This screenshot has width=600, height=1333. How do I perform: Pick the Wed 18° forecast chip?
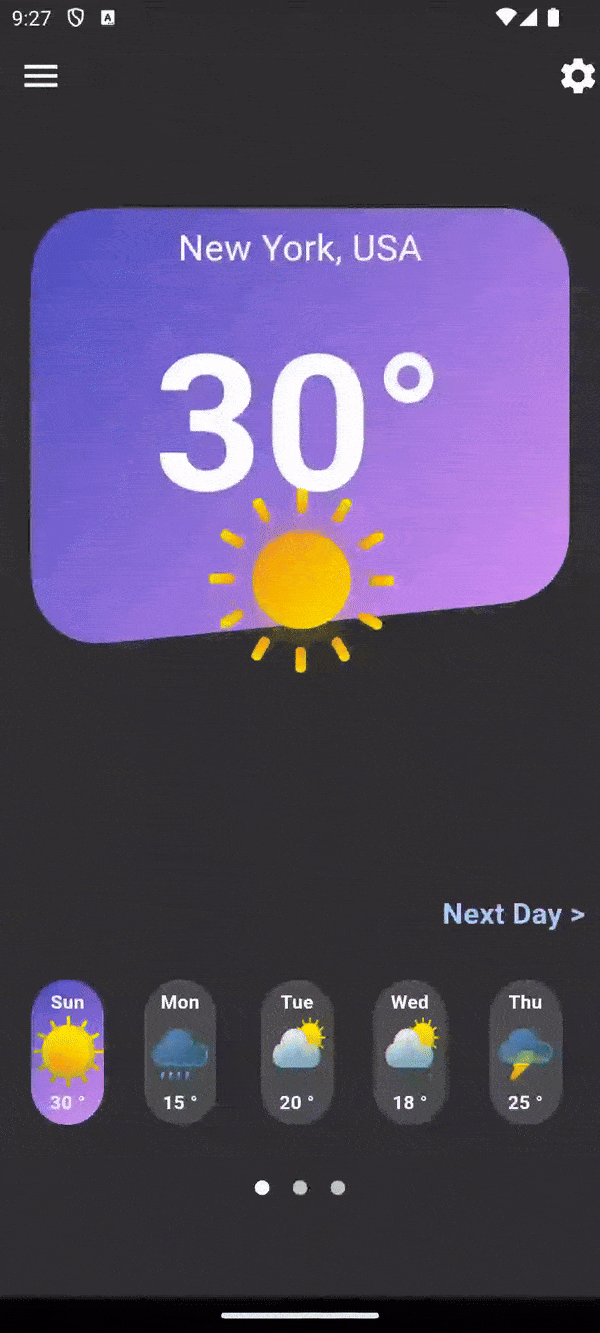(410, 1052)
